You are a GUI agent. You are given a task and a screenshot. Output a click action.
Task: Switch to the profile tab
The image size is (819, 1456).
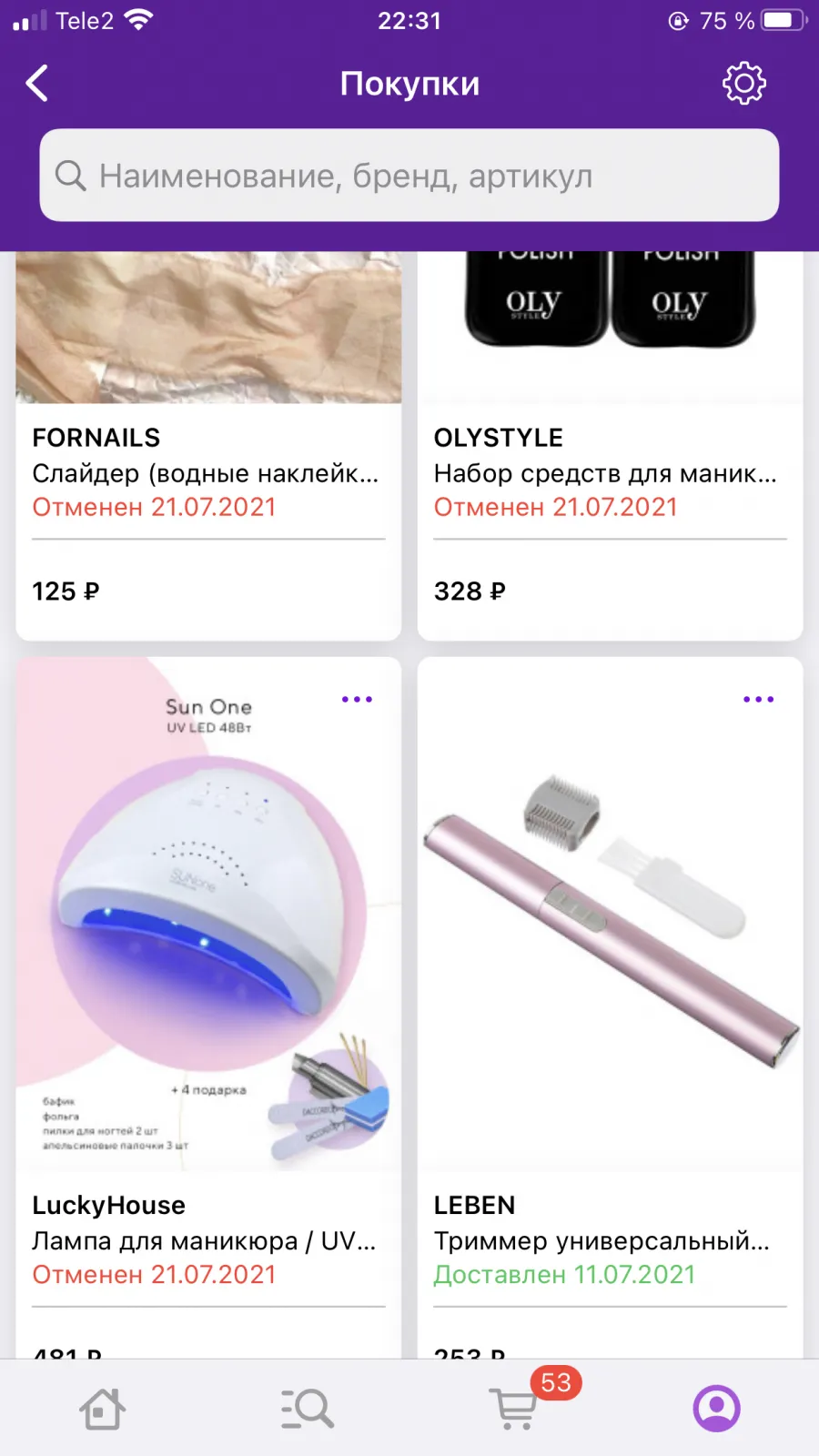point(717,1409)
